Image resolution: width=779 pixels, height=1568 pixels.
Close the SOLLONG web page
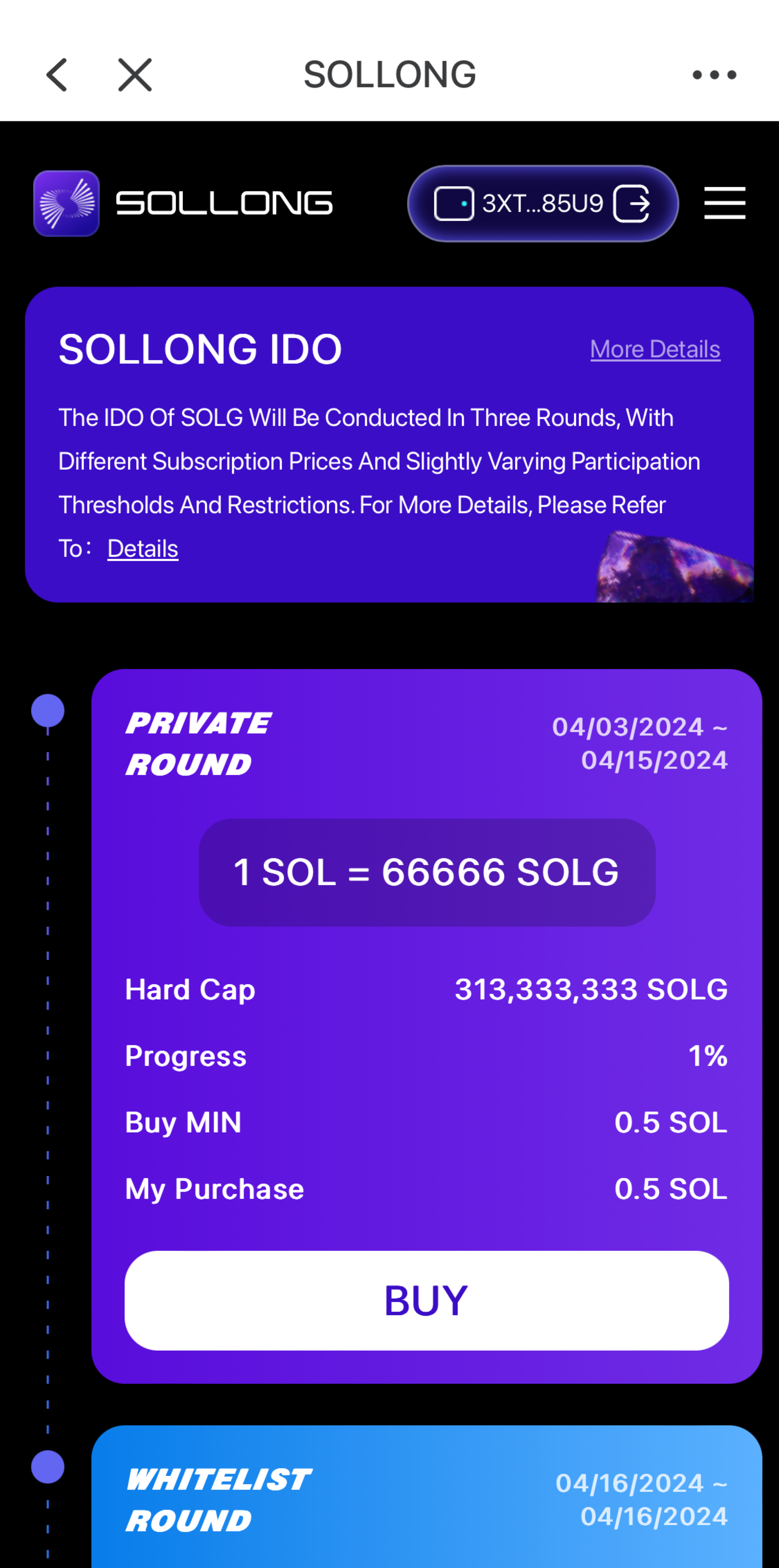click(x=135, y=75)
